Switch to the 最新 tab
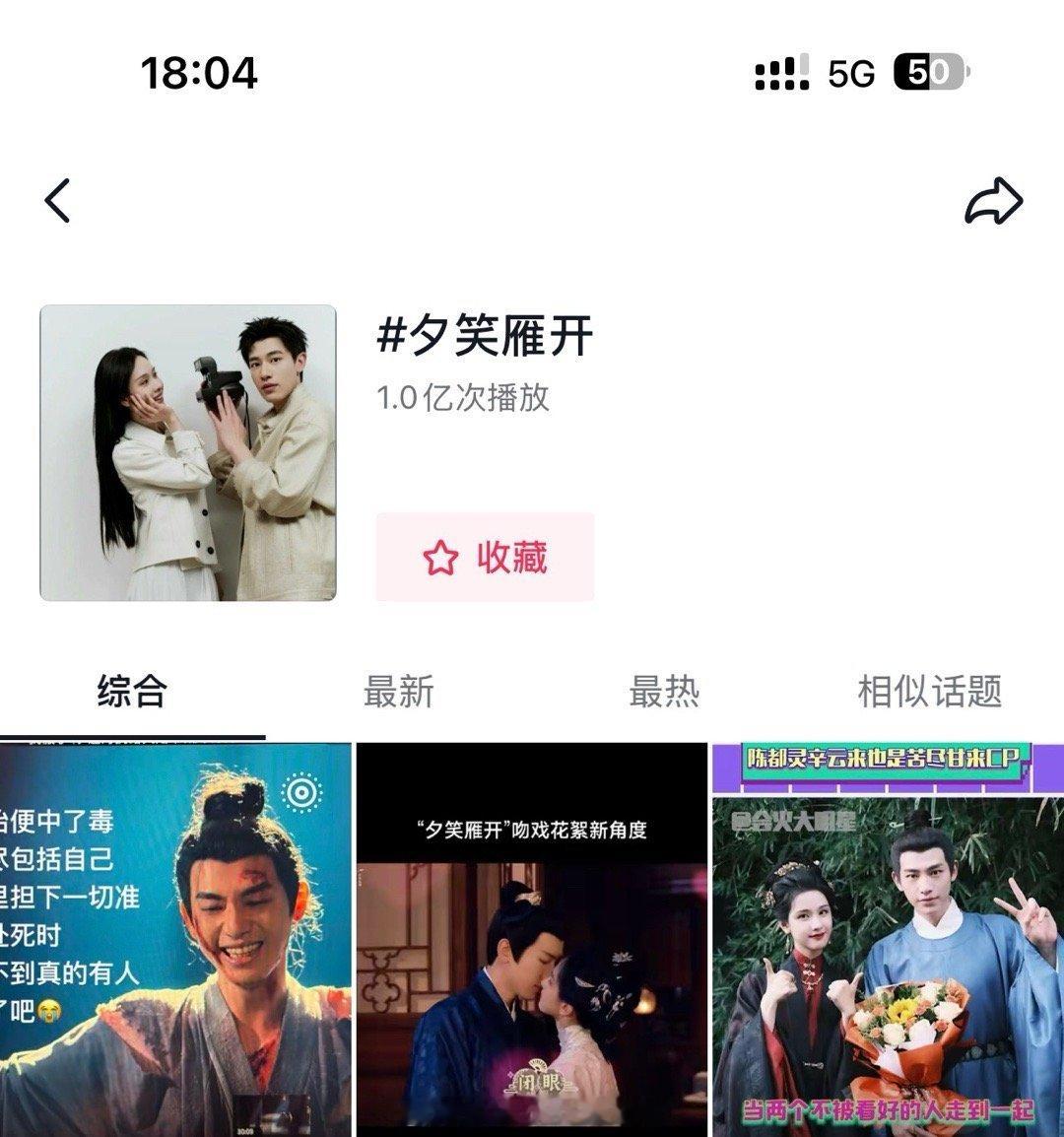Image resolution: width=1064 pixels, height=1137 pixels. point(398,692)
